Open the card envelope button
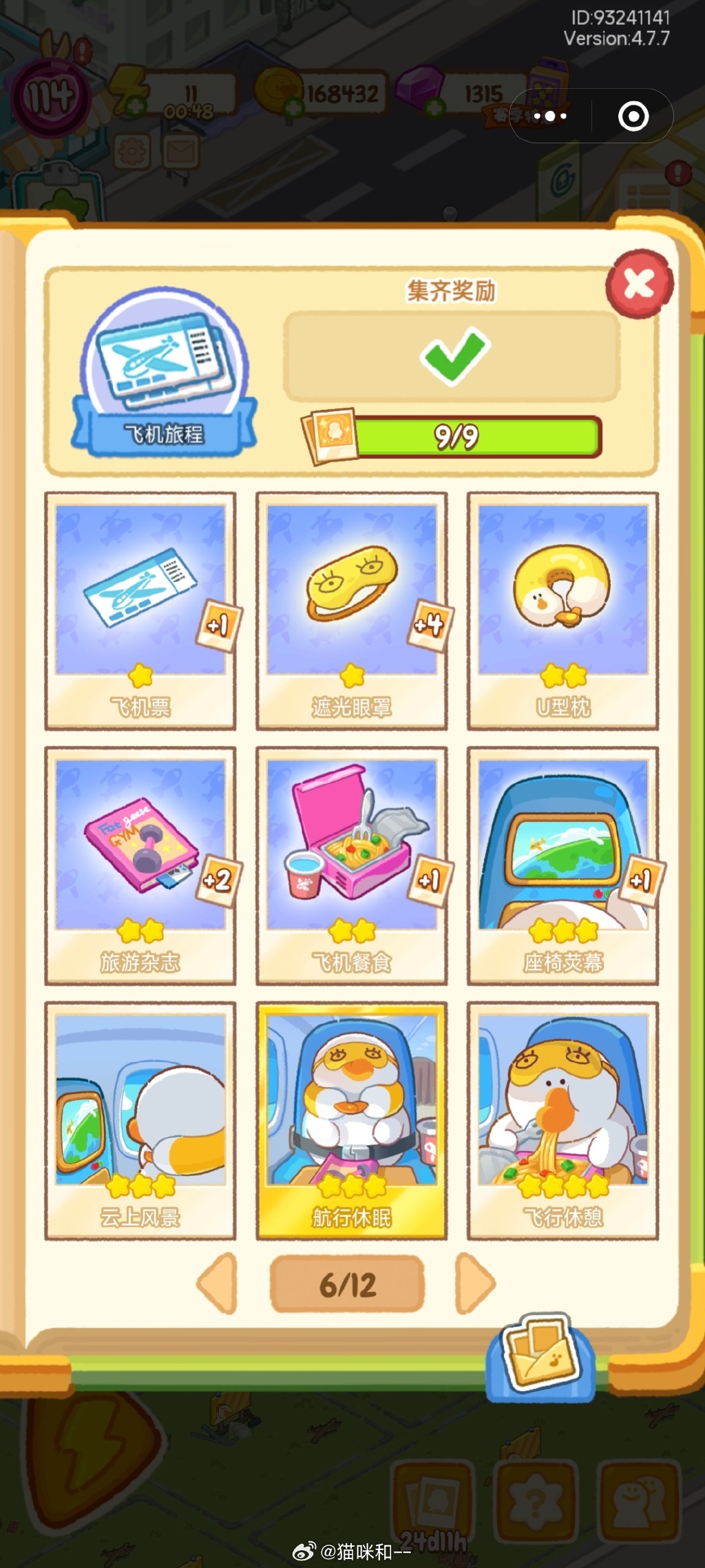 (x=540, y=1354)
